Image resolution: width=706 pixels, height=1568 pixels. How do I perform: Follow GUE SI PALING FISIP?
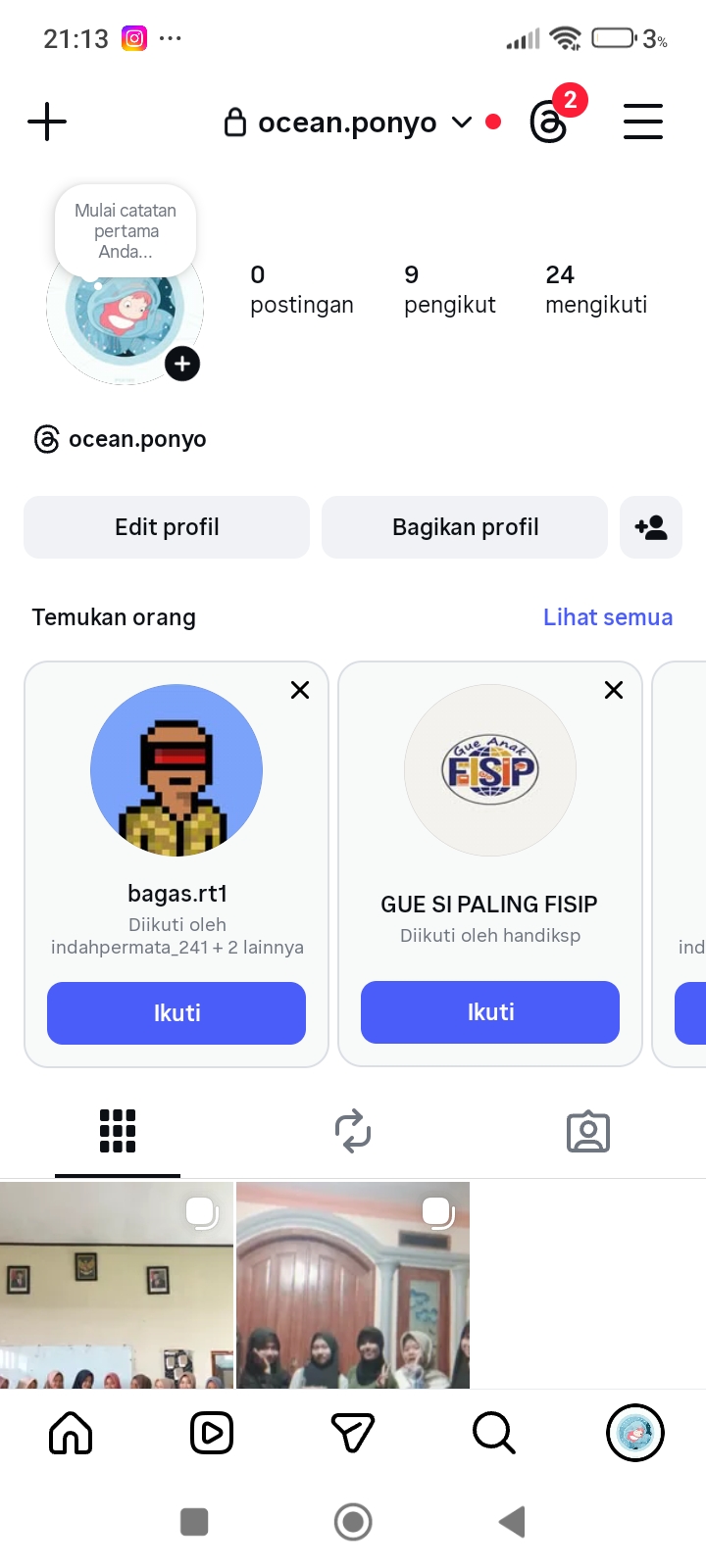click(x=490, y=1012)
